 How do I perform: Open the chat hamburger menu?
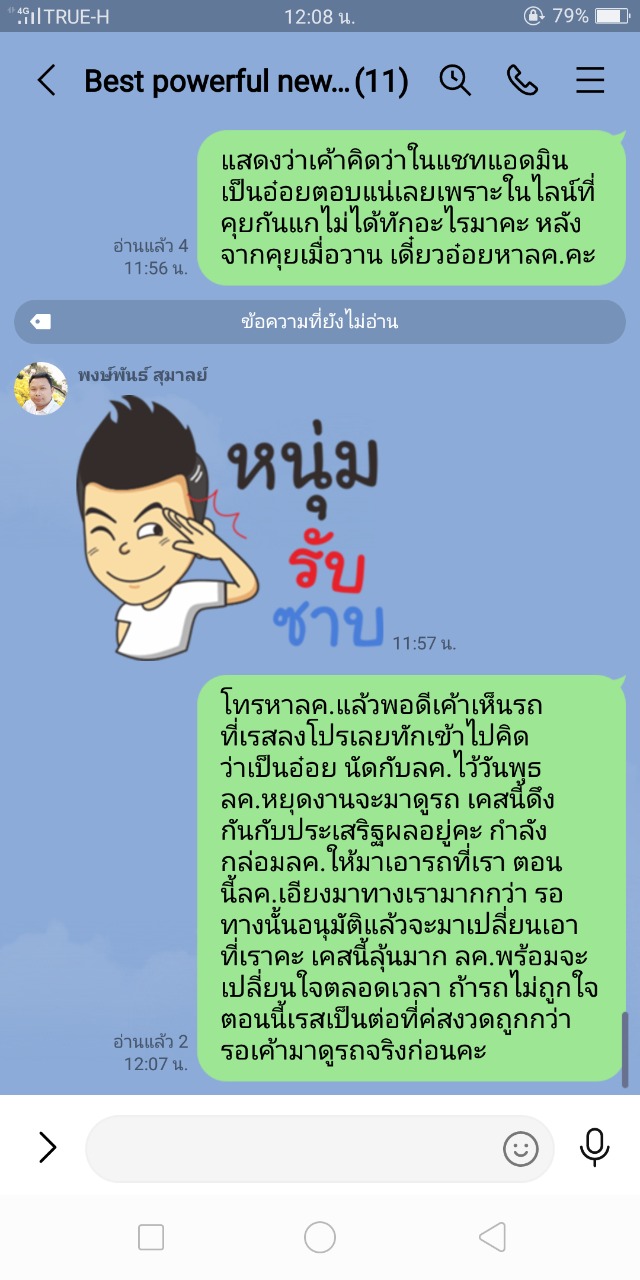[590, 81]
